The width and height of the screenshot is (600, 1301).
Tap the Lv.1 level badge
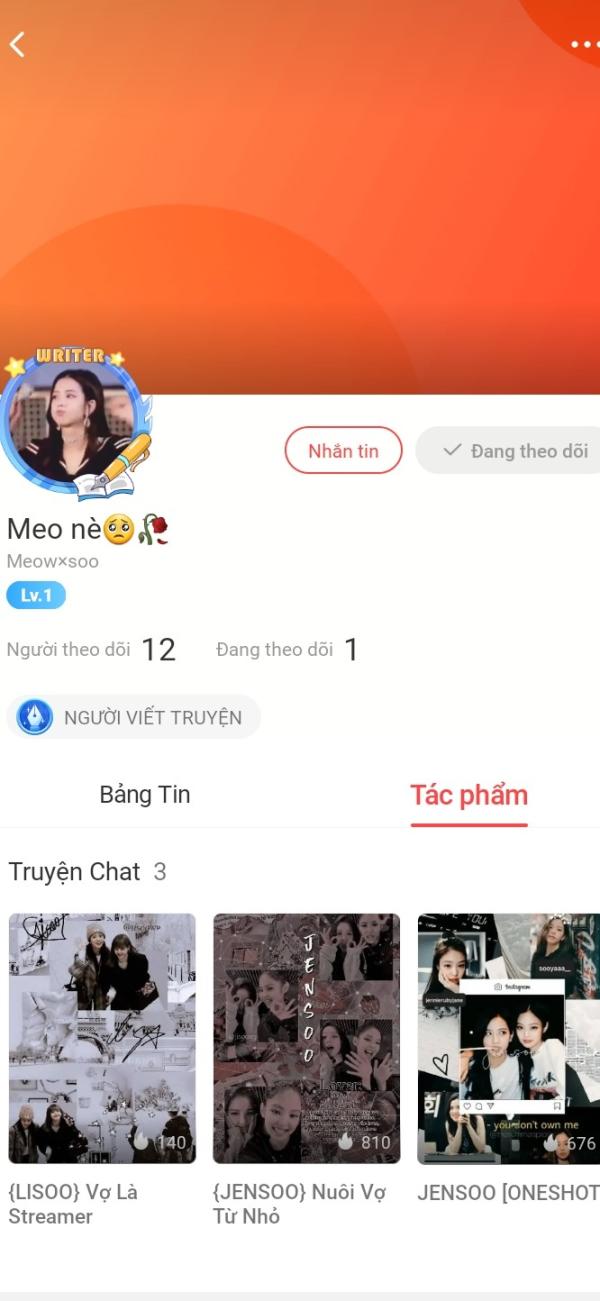[36, 596]
